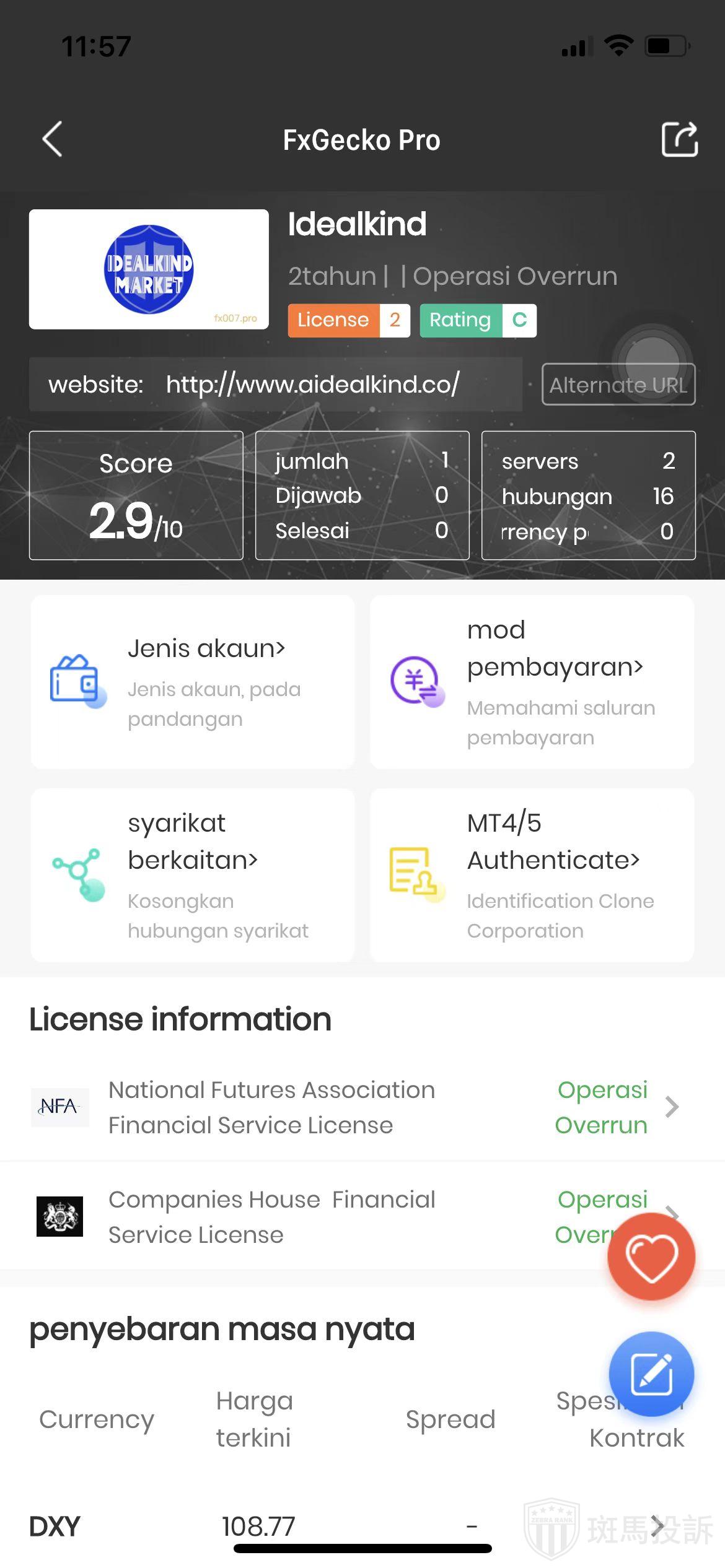Screen dimensions: 725x1568
Task: Tap the License 2 badge
Action: [x=349, y=320]
